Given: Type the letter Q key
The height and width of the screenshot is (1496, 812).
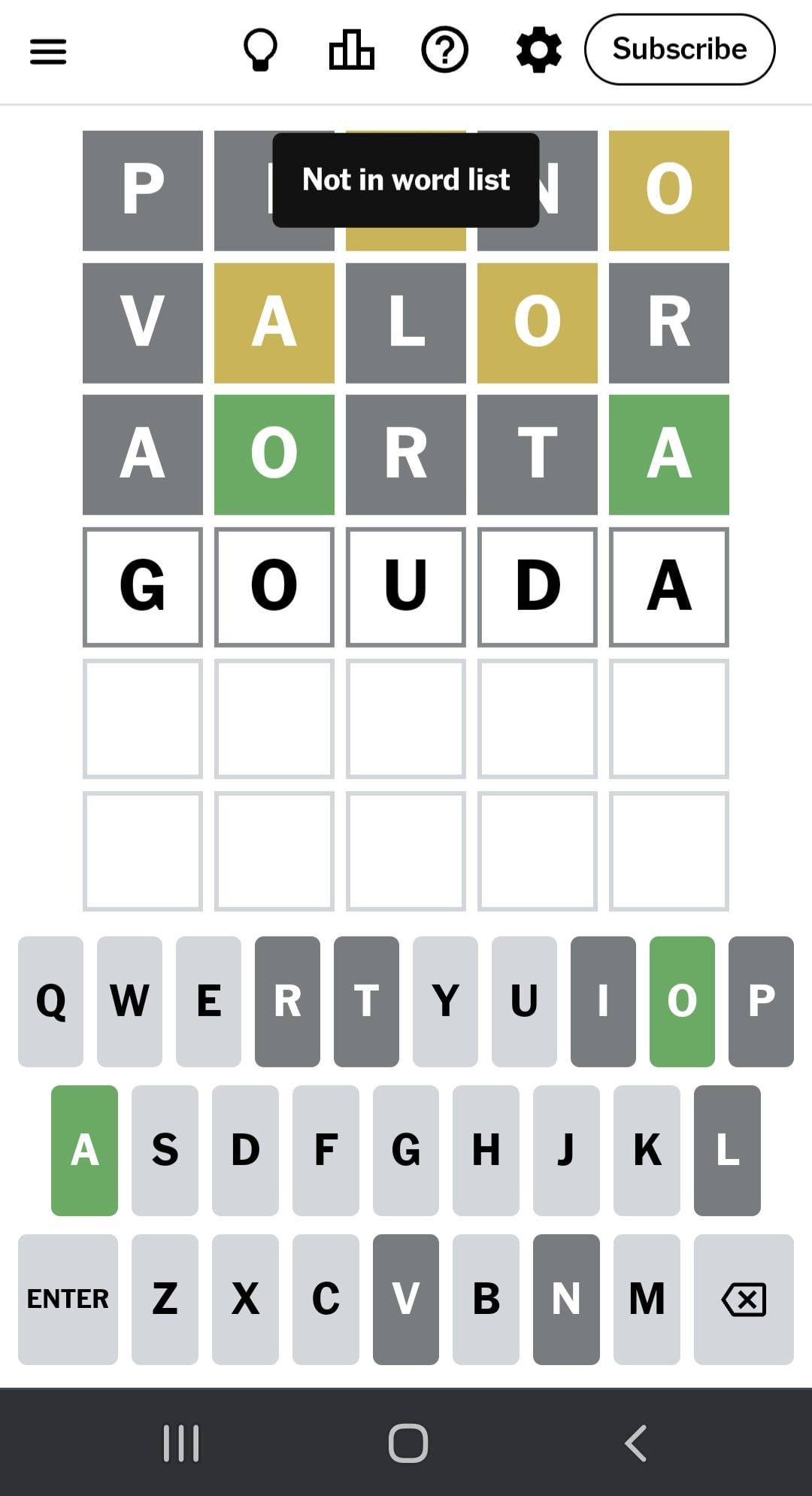Looking at the screenshot, I should click(x=50, y=1001).
